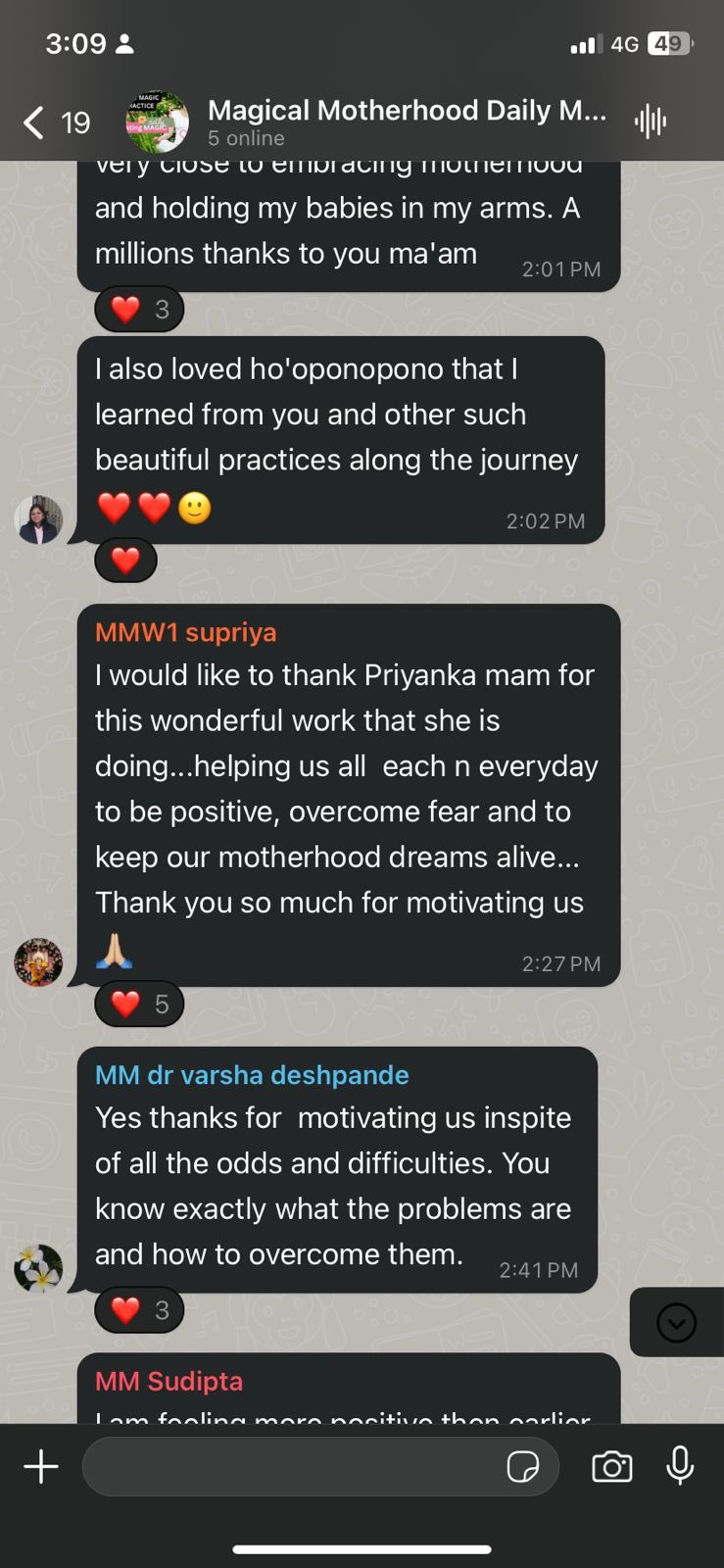This screenshot has height=1568, width=724.
Task: Open MMW1 supriya's profile picture
Action: (x=38, y=961)
